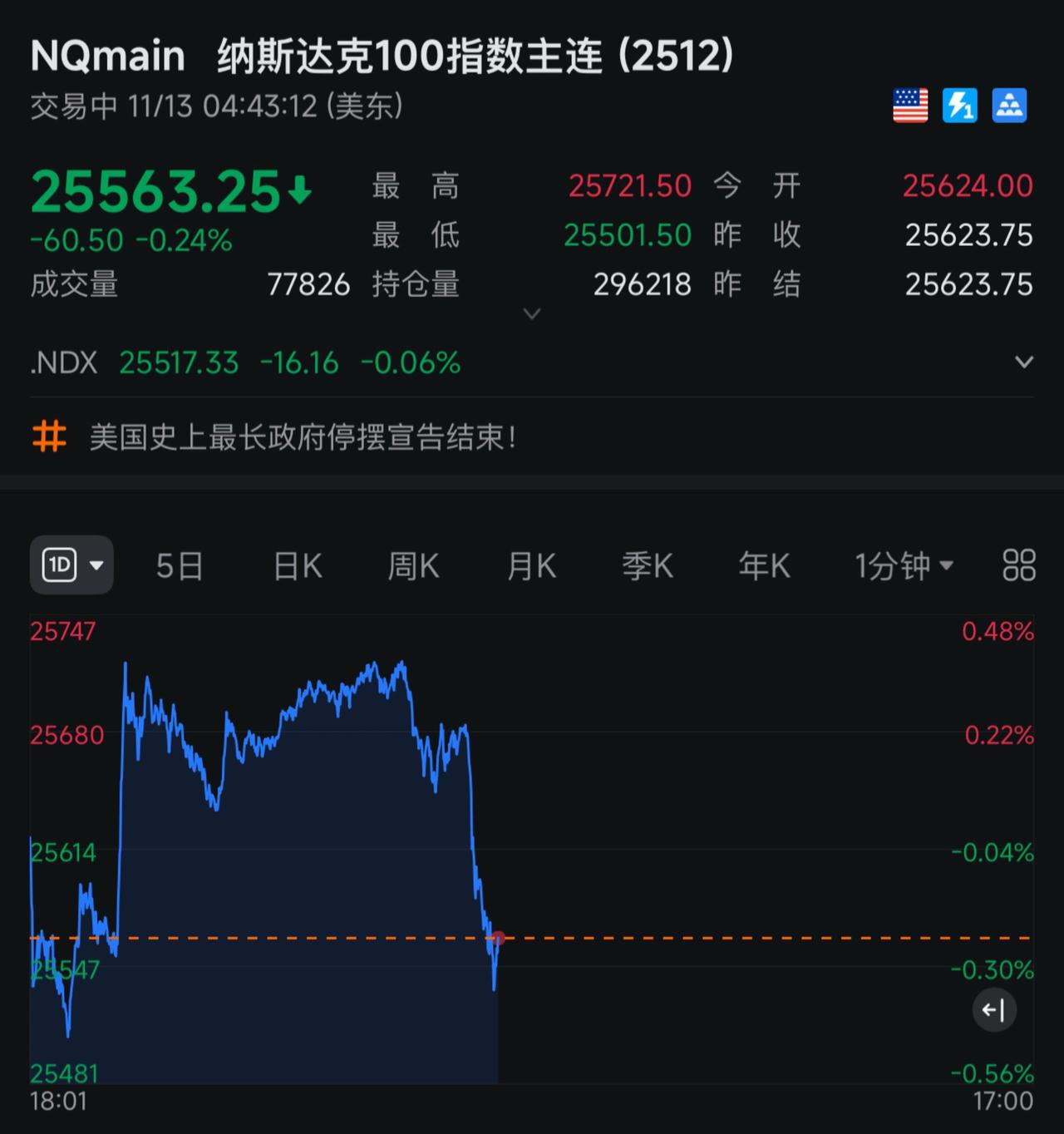Select the 月K monthly view
Image resolution: width=1064 pixels, height=1134 pixels.
coord(530,564)
